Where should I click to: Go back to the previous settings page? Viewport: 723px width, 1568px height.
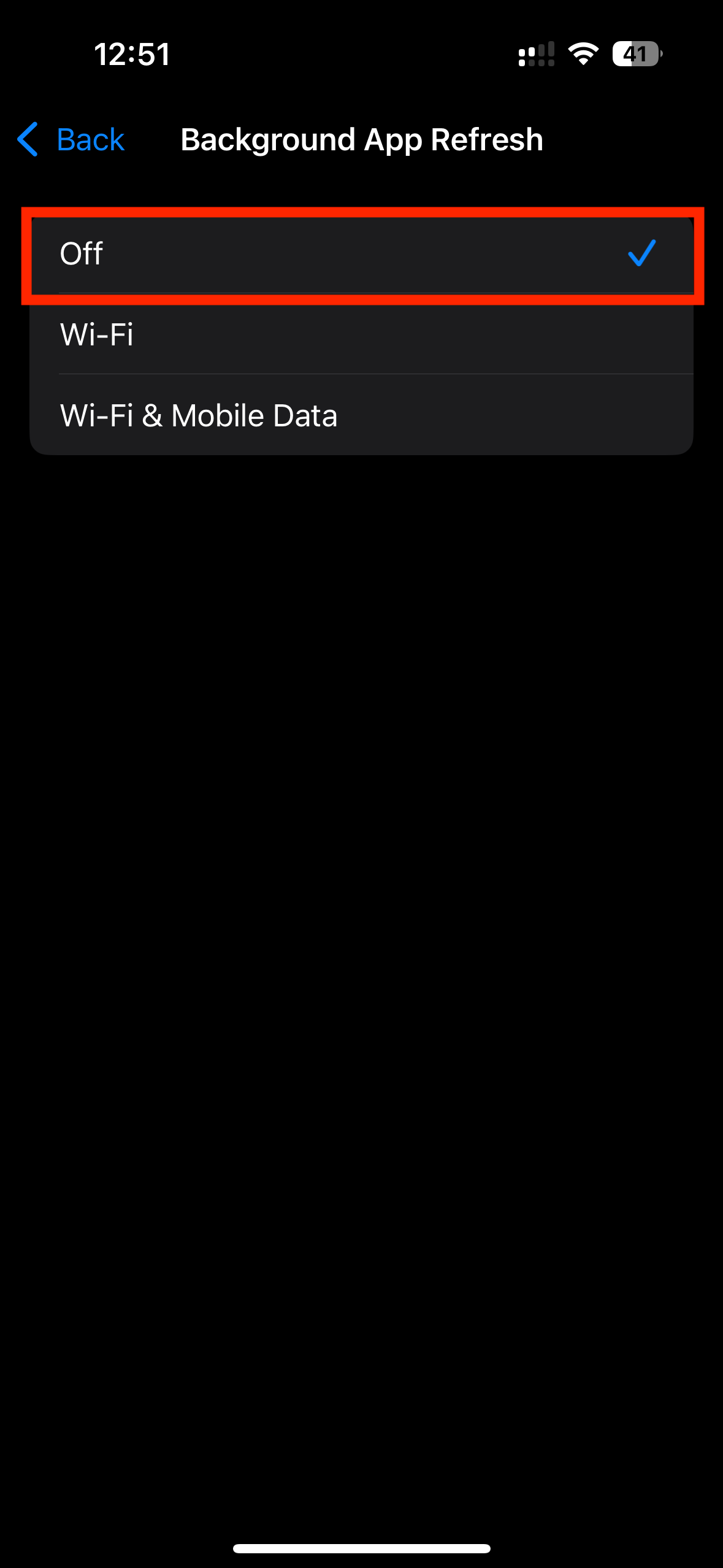pos(71,140)
